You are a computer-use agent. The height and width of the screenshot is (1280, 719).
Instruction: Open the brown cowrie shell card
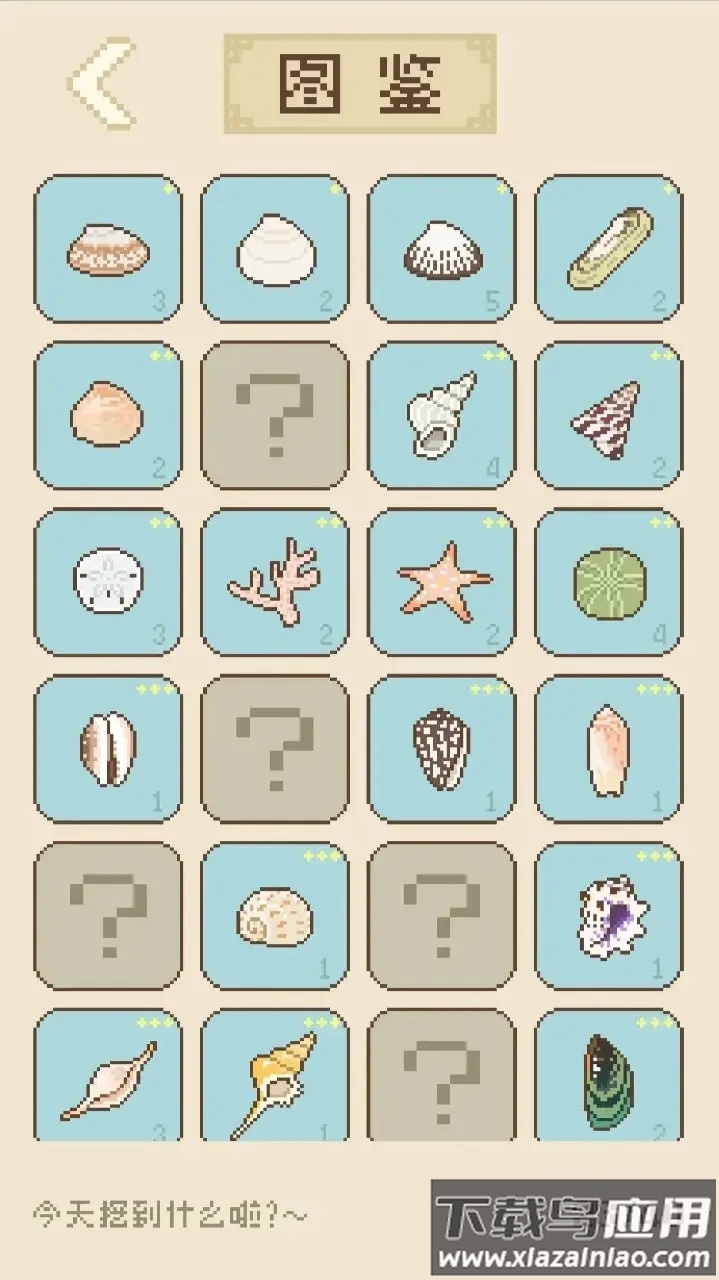108,749
